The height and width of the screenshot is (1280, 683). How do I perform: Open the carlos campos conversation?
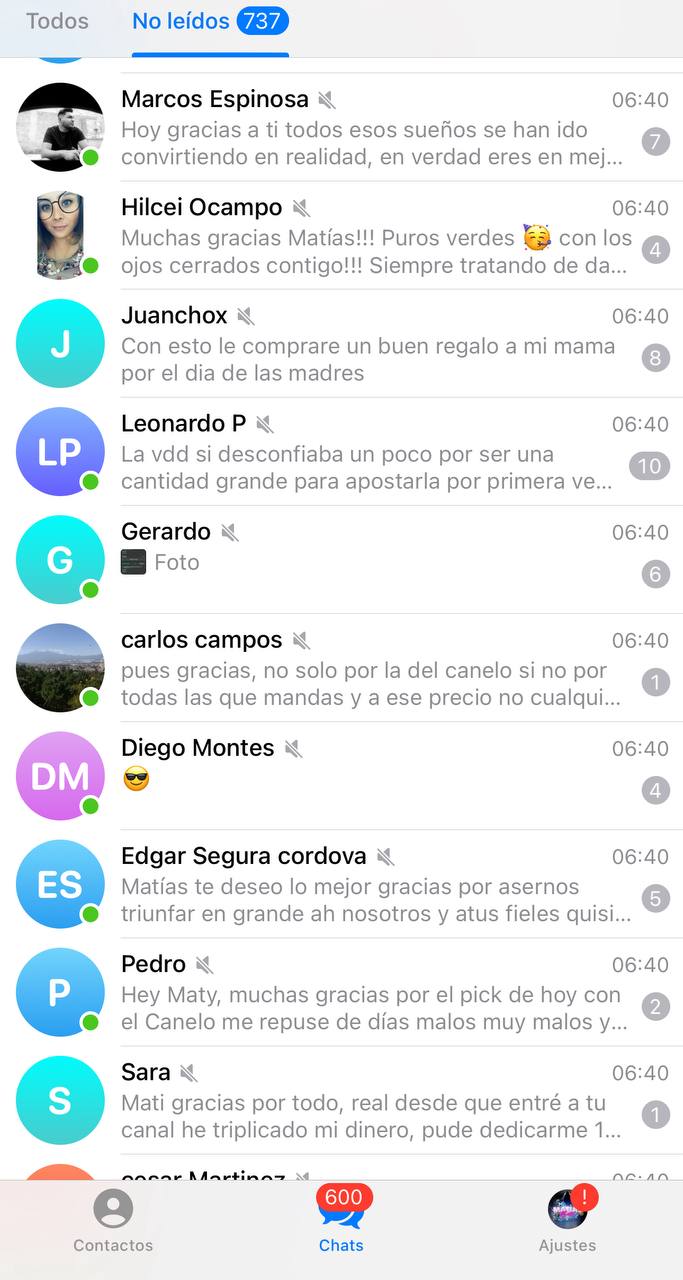(370, 668)
